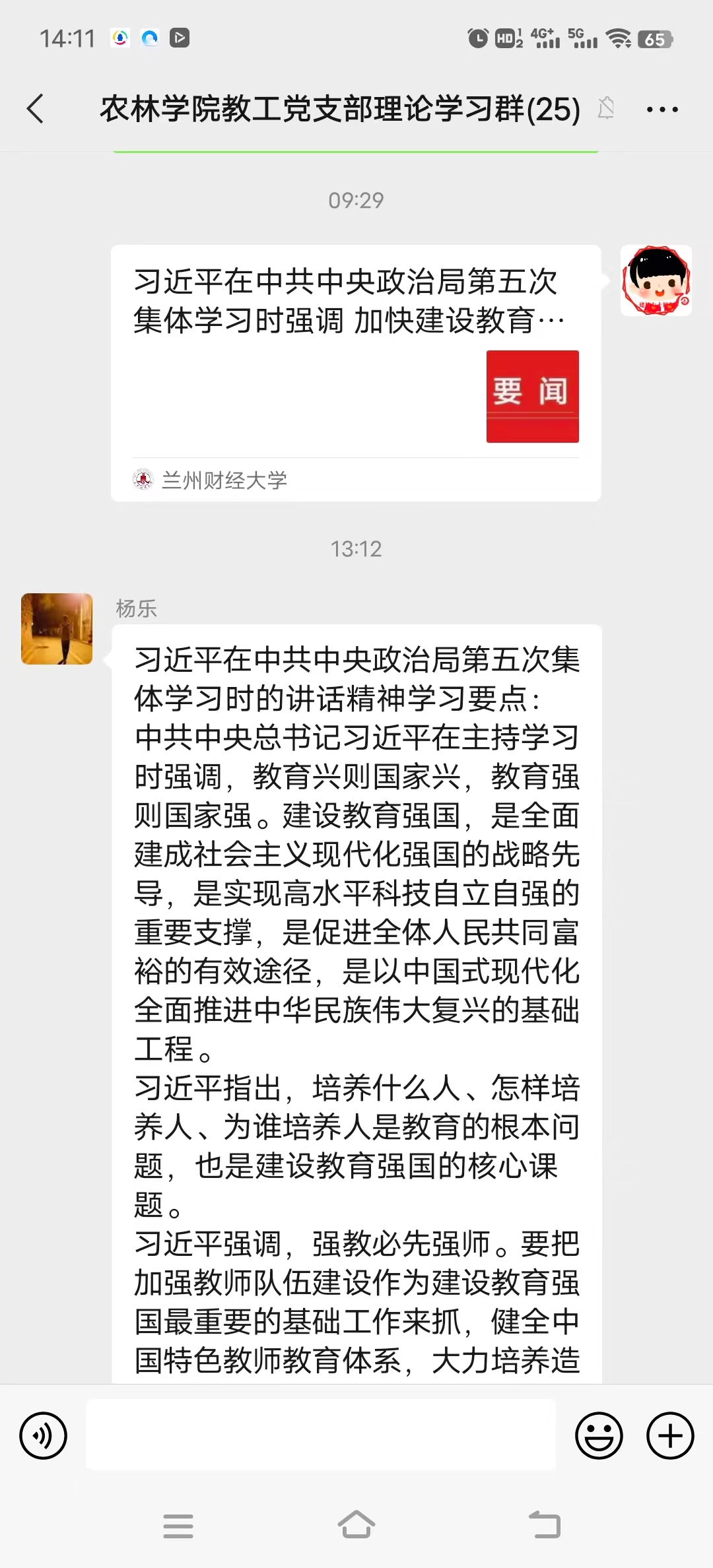Open the emoji sticker panel
Viewport: 713px width, 1568px height.
tap(599, 1435)
